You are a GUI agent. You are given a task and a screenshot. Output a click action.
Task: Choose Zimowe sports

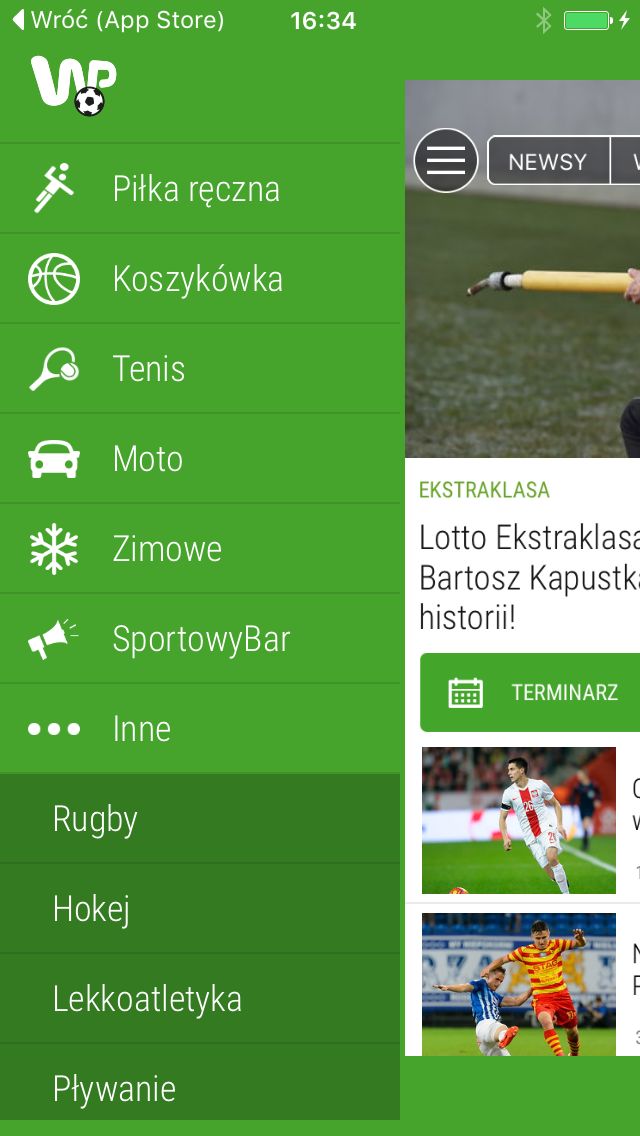coord(200,548)
